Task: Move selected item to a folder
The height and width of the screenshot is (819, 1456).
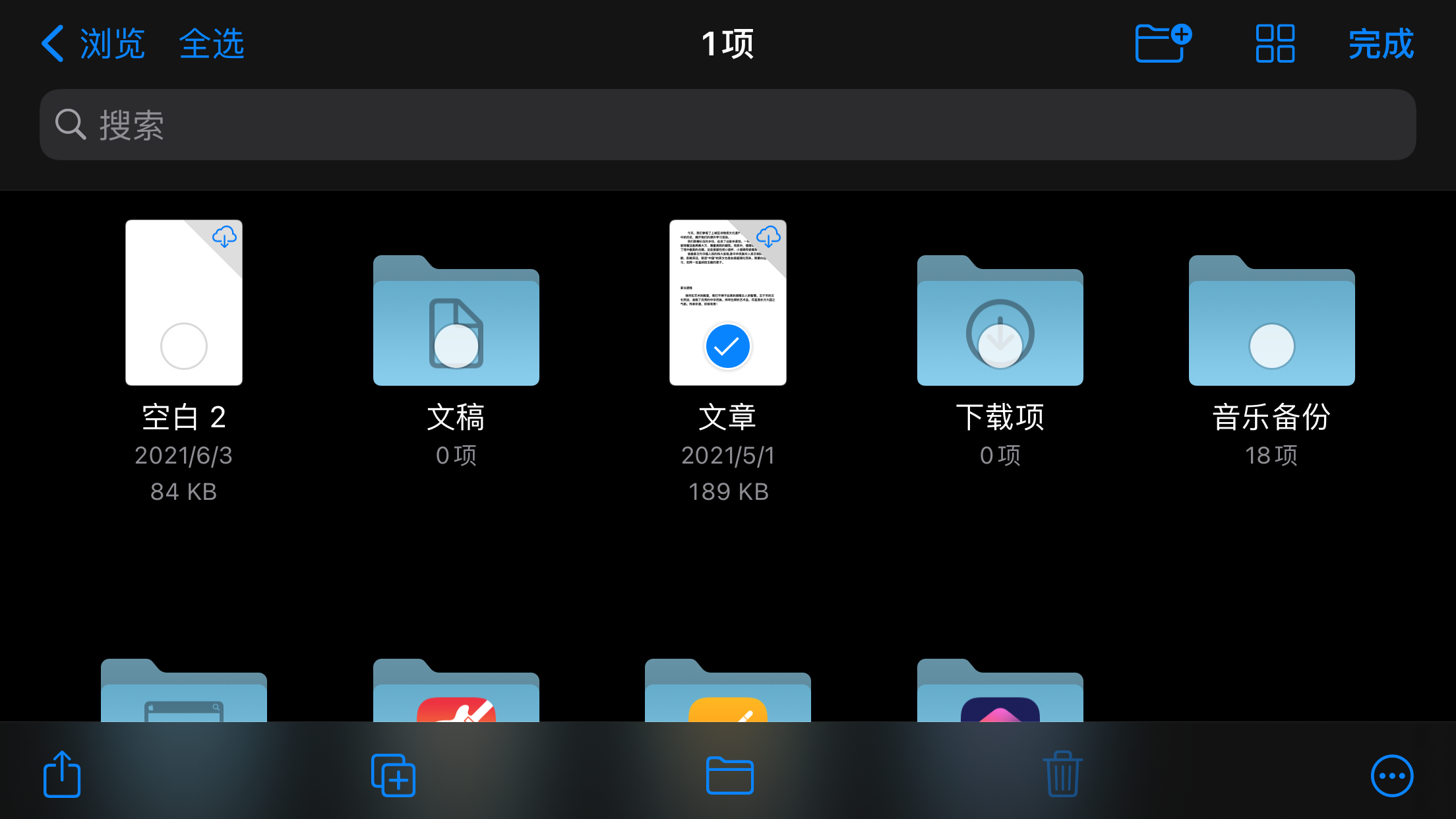Action: (729, 775)
